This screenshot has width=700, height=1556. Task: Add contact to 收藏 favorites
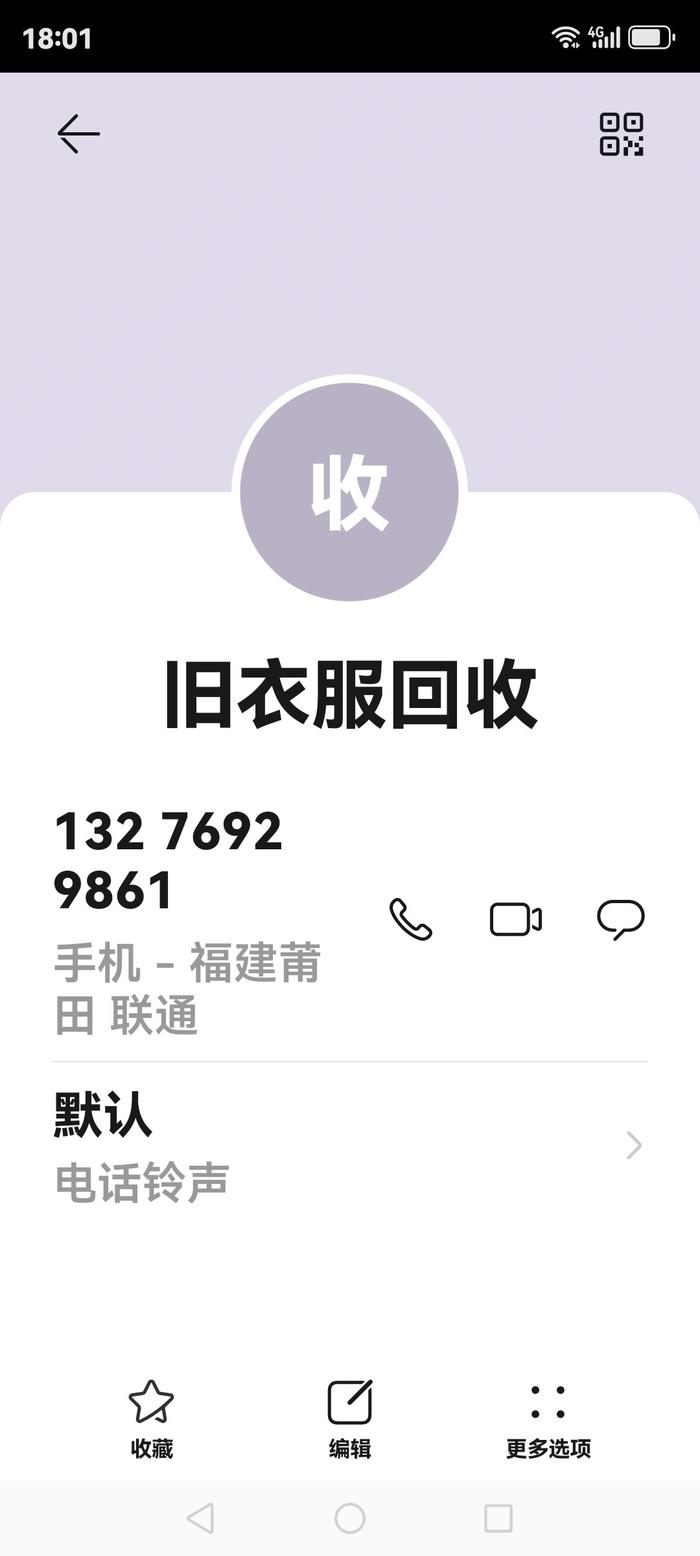tap(152, 1418)
